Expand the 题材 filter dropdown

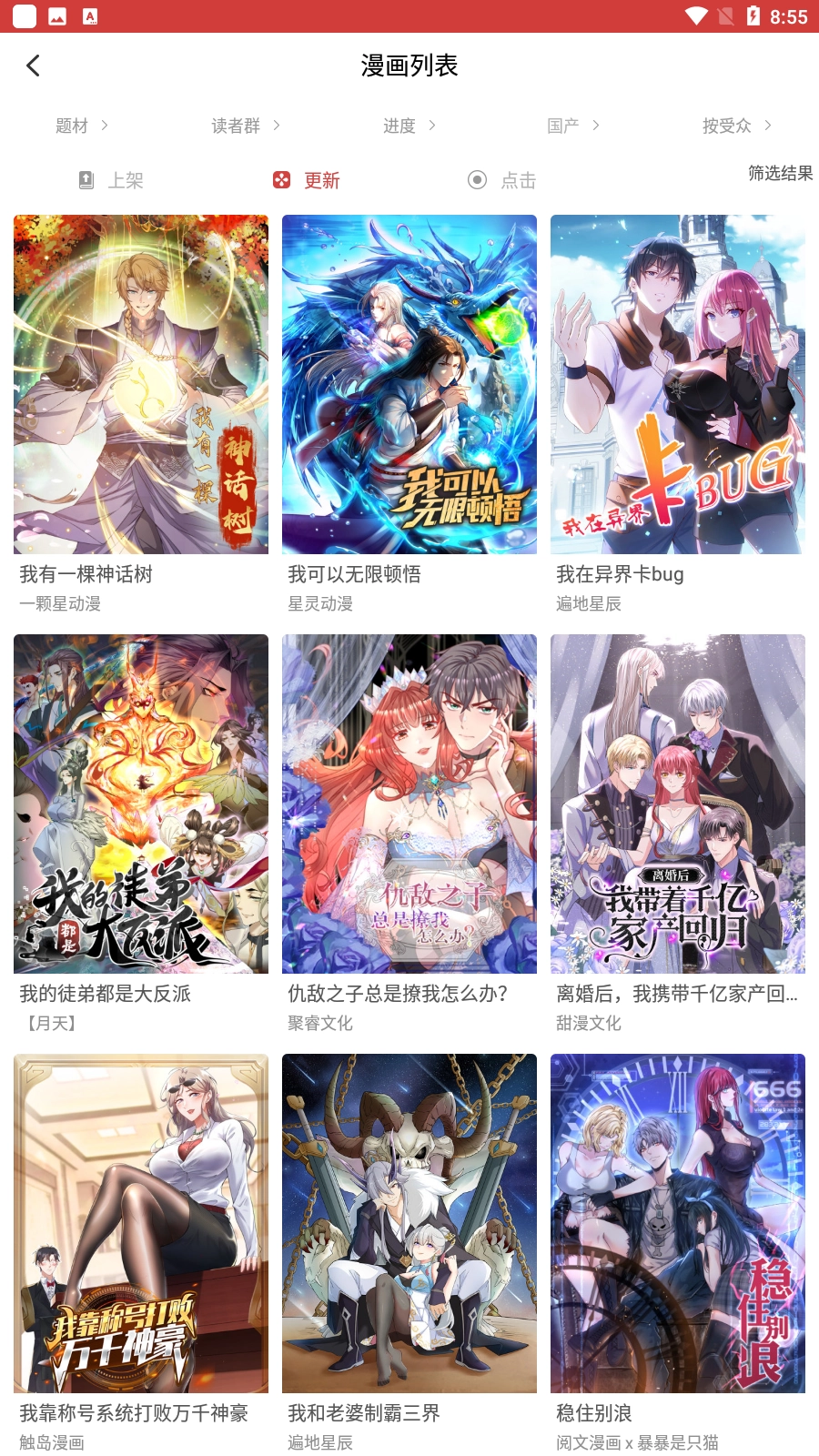pyautogui.click(x=80, y=126)
